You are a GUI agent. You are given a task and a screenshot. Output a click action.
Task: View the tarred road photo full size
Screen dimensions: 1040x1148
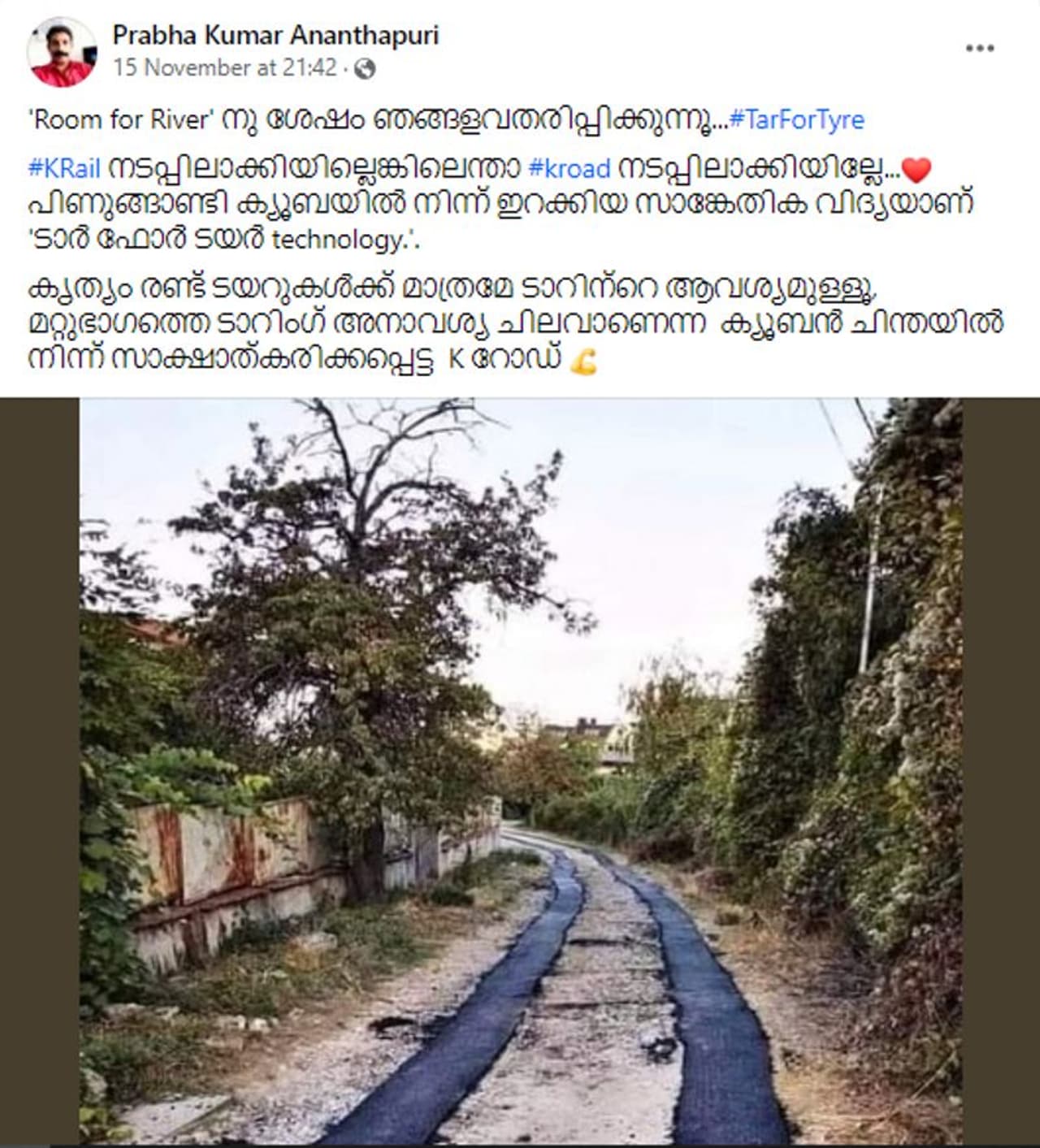(x=520, y=772)
